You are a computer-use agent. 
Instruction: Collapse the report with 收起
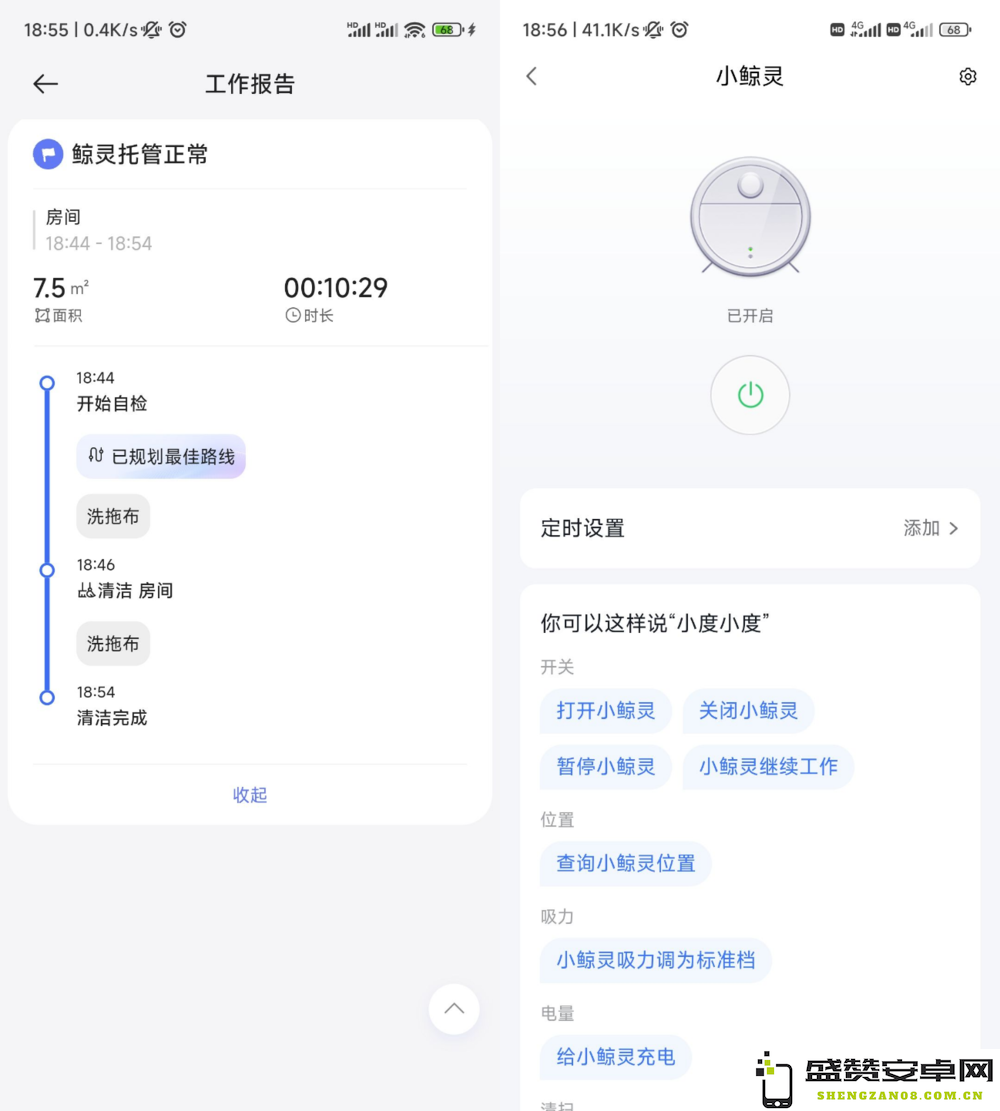coord(250,795)
